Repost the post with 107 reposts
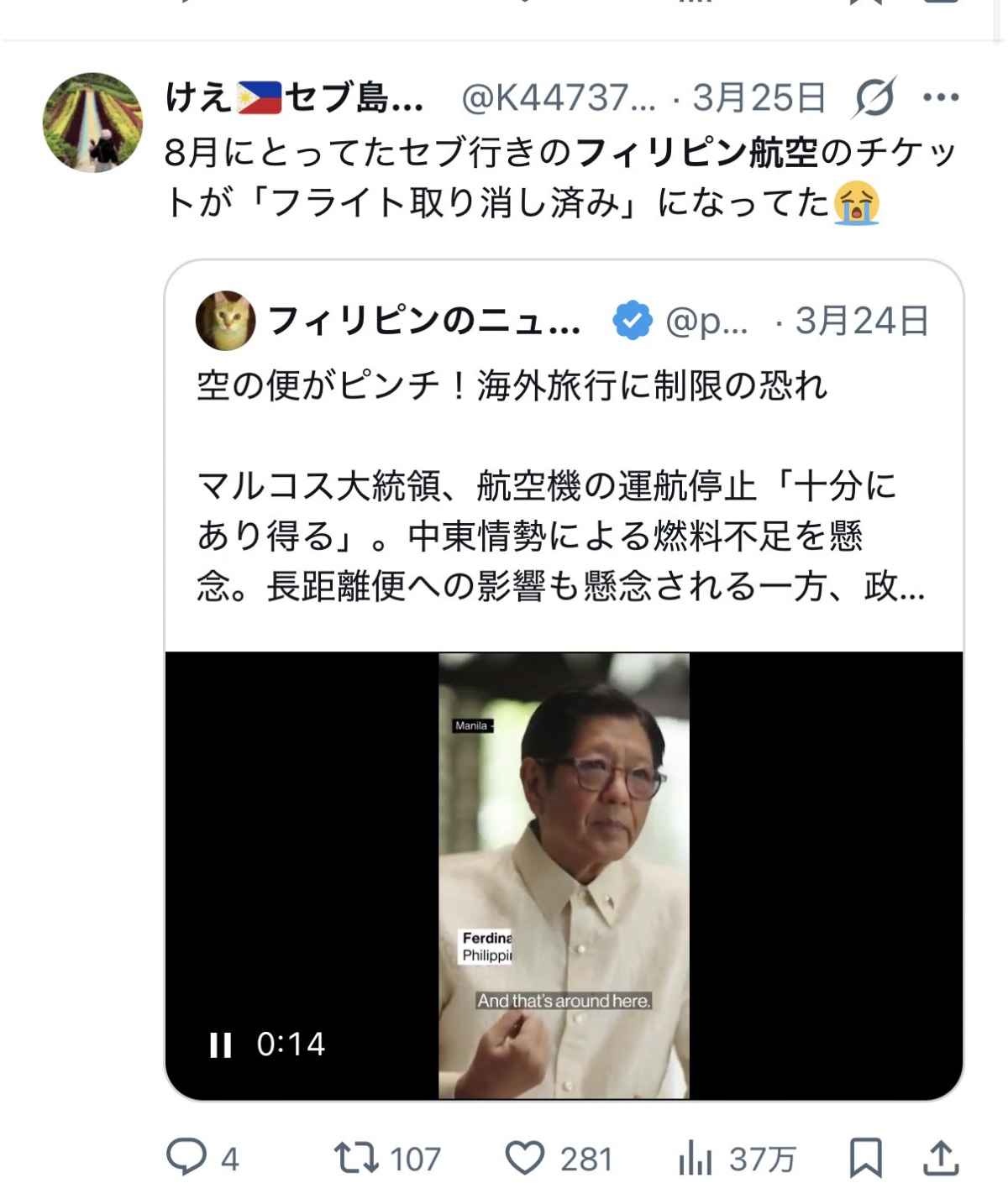The width and height of the screenshot is (1008, 1204). pos(357,1159)
